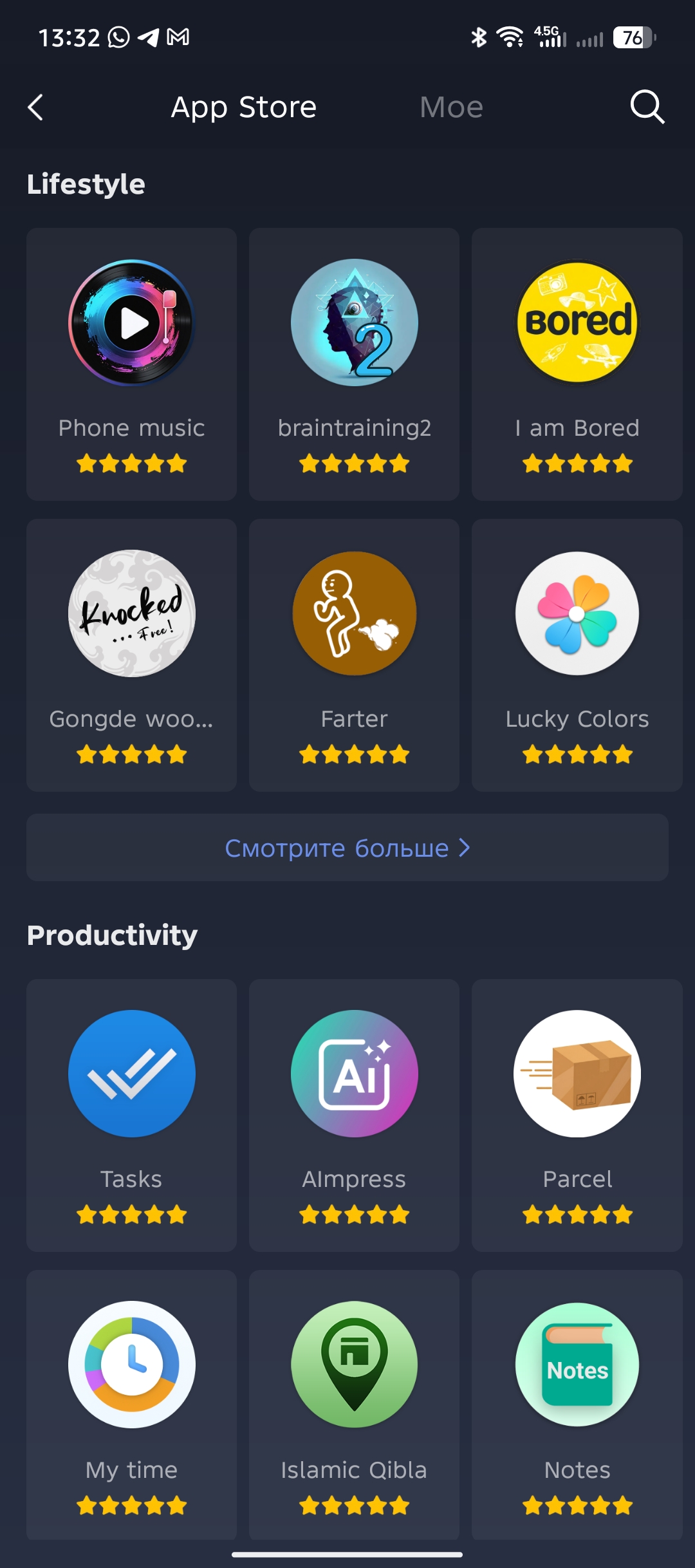This screenshot has width=695, height=1568.
Task: Open the Tasks app card
Action: tap(132, 1115)
